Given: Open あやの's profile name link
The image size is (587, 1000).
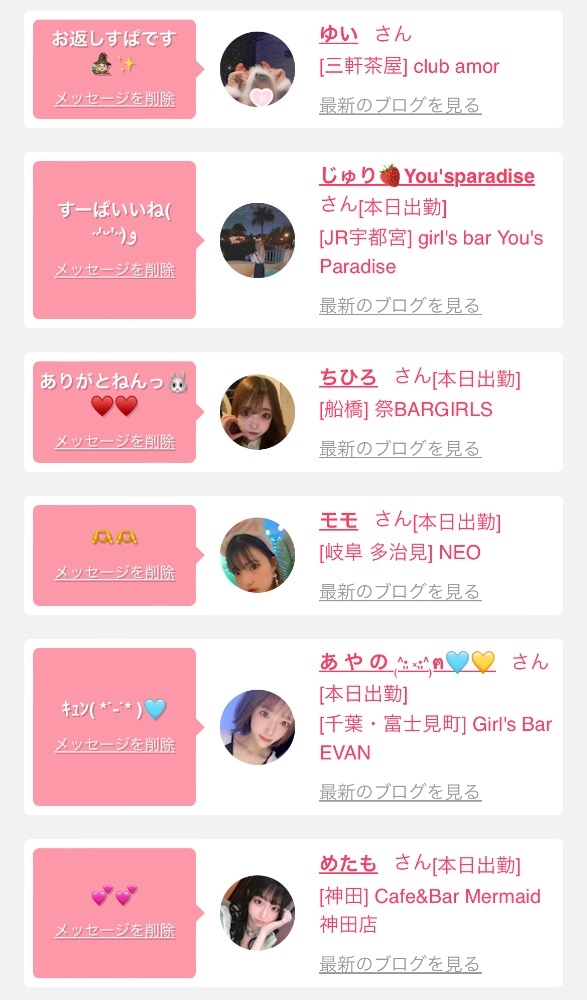Looking at the screenshot, I should [x=408, y=663].
